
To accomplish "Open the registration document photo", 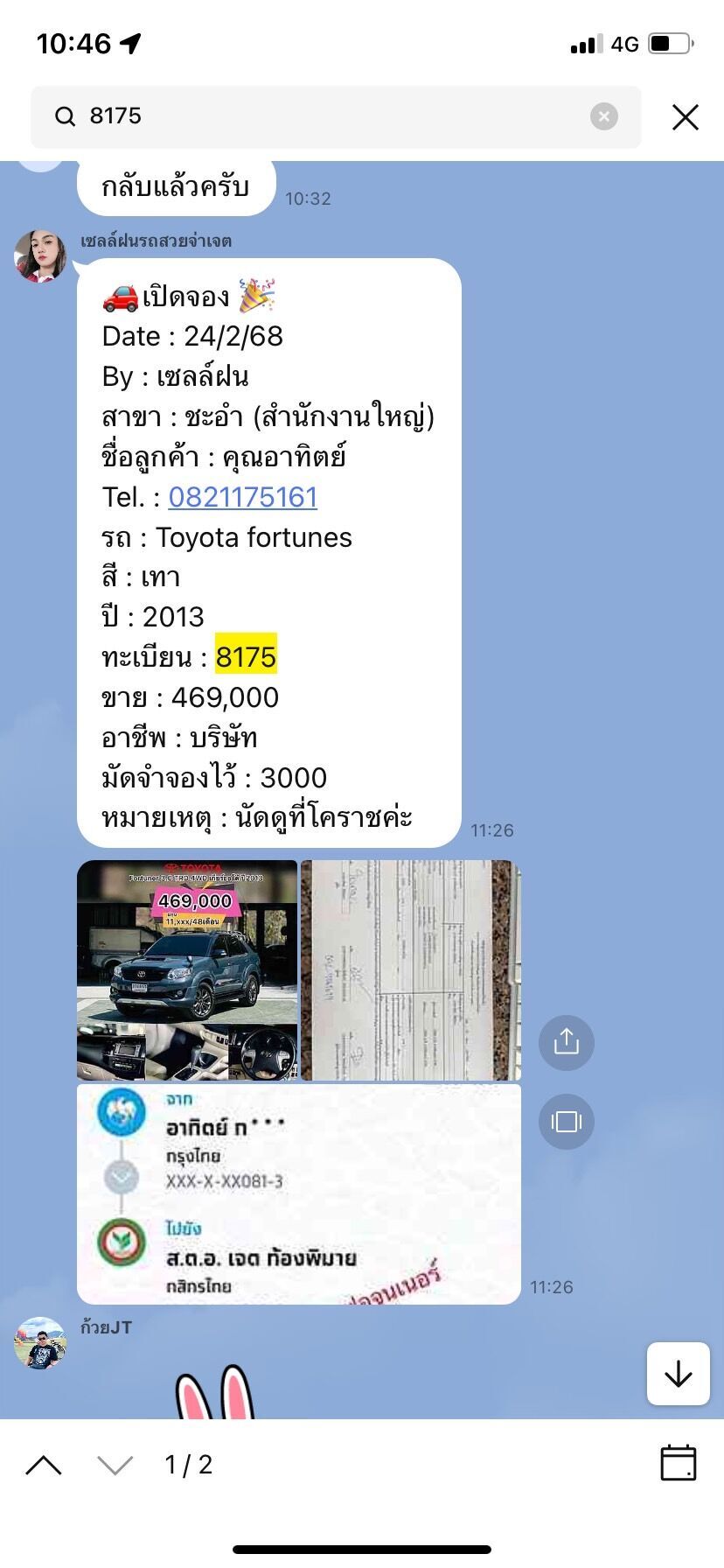I will coord(411,970).
